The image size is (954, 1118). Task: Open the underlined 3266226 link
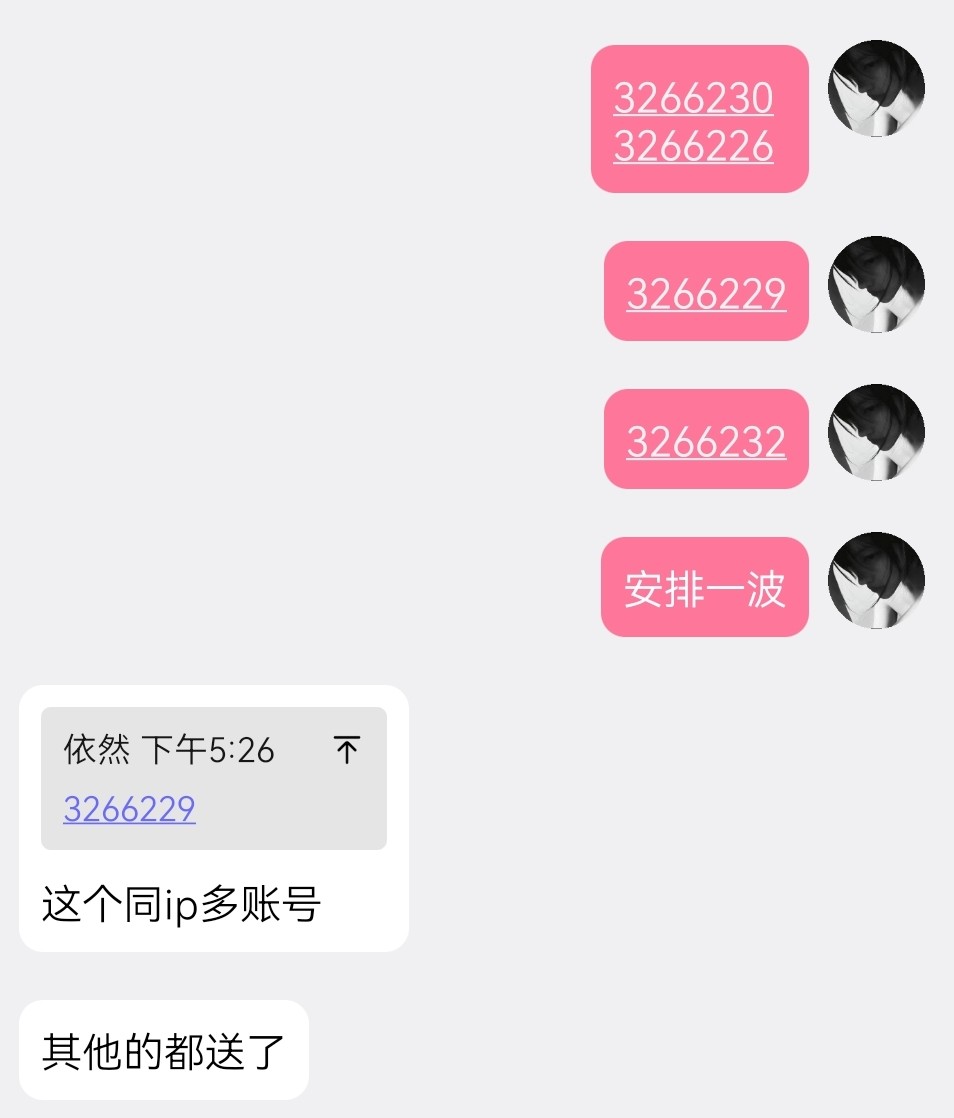(693, 146)
